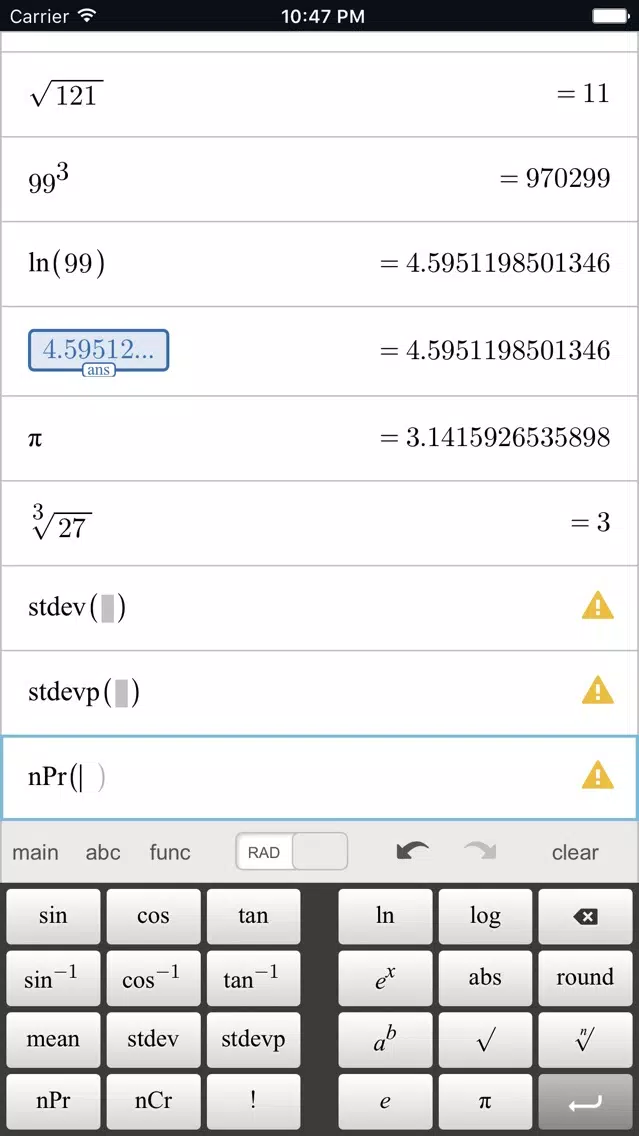The width and height of the screenshot is (639, 1136).
Task: Undo the last input
Action: pyautogui.click(x=413, y=851)
